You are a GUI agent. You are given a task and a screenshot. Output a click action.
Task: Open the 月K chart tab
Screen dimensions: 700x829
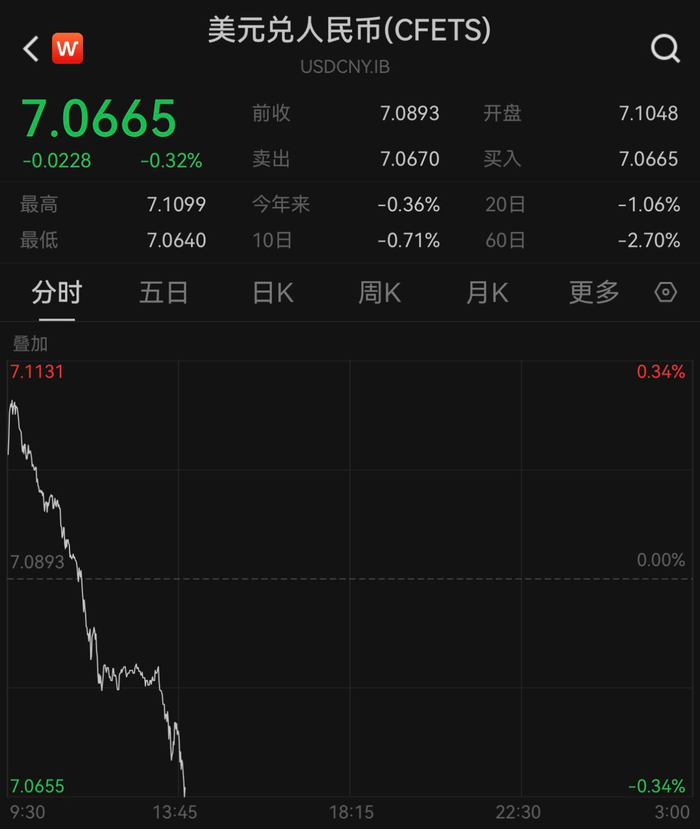(x=487, y=293)
